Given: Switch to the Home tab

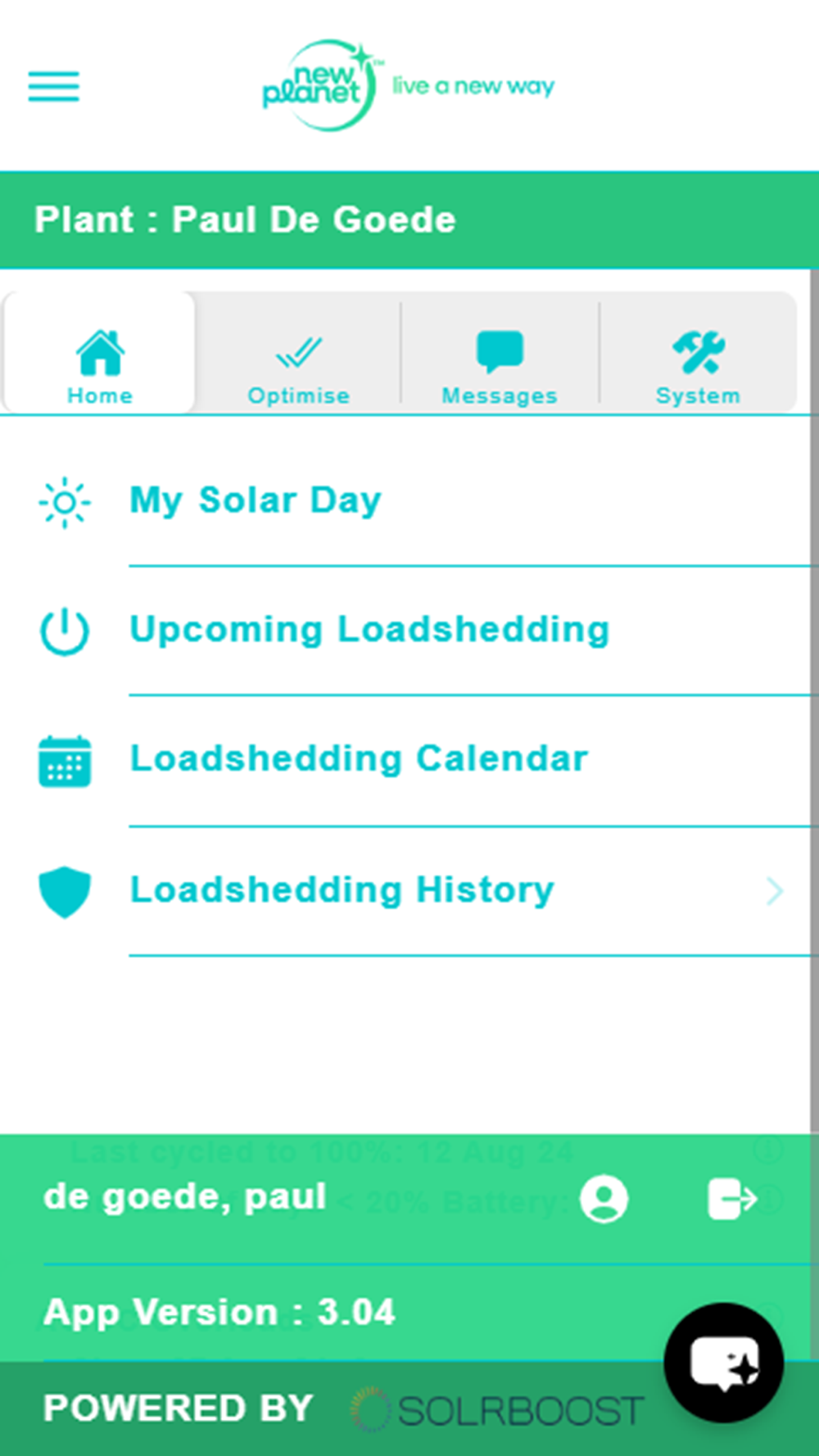Looking at the screenshot, I should pos(100,354).
